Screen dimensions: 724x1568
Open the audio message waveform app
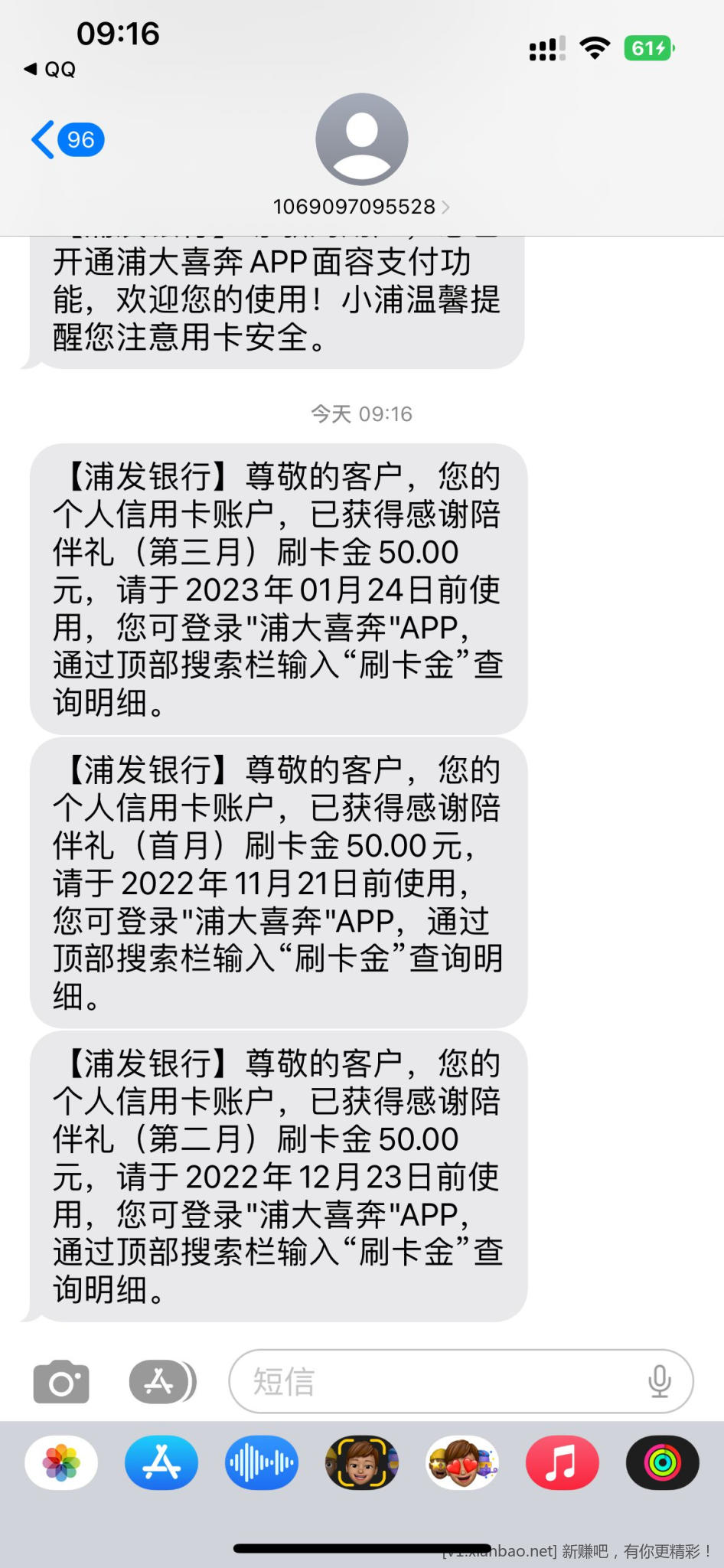click(x=262, y=1463)
